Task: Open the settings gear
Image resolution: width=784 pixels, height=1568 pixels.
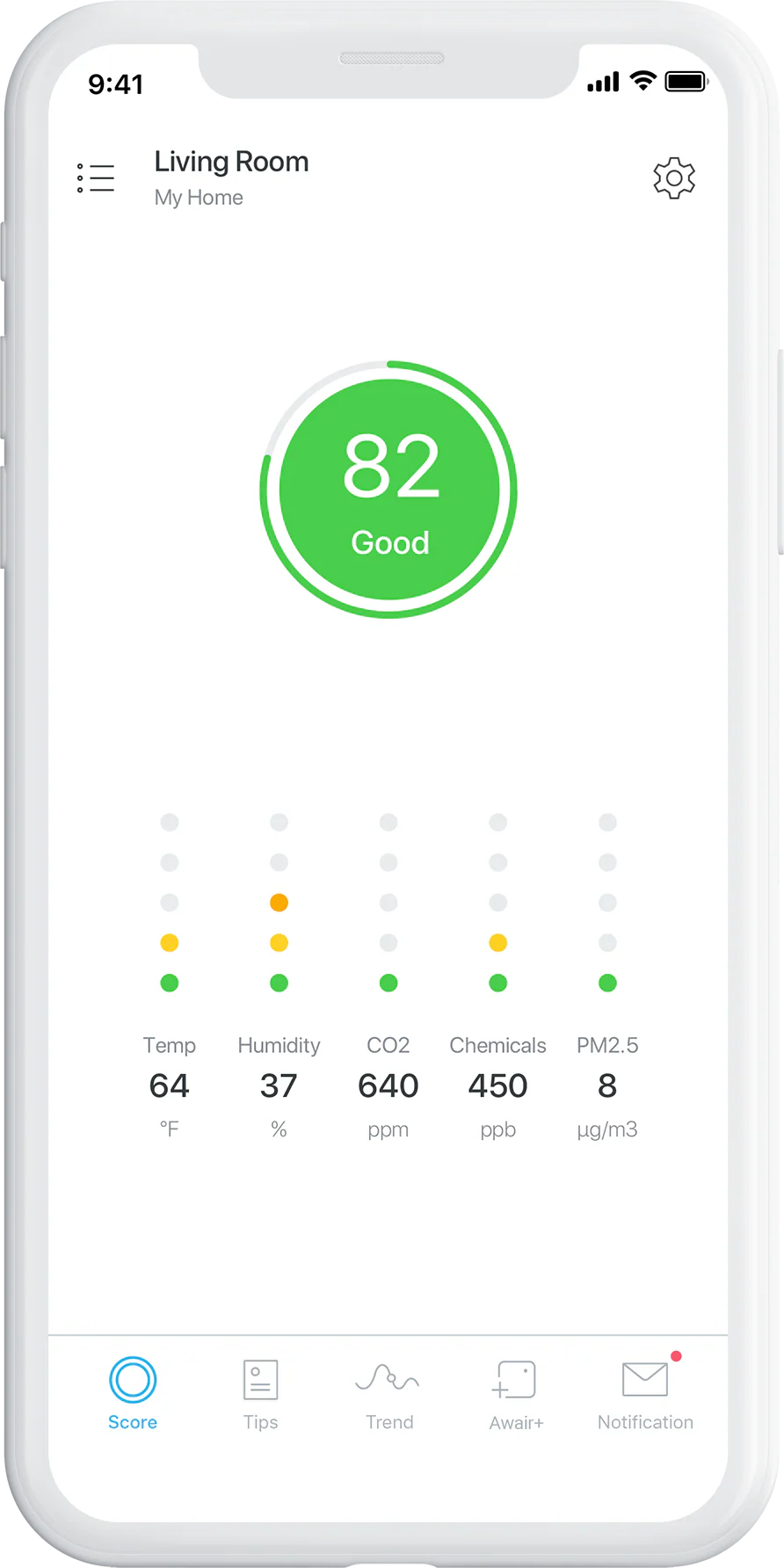Action: tap(674, 178)
